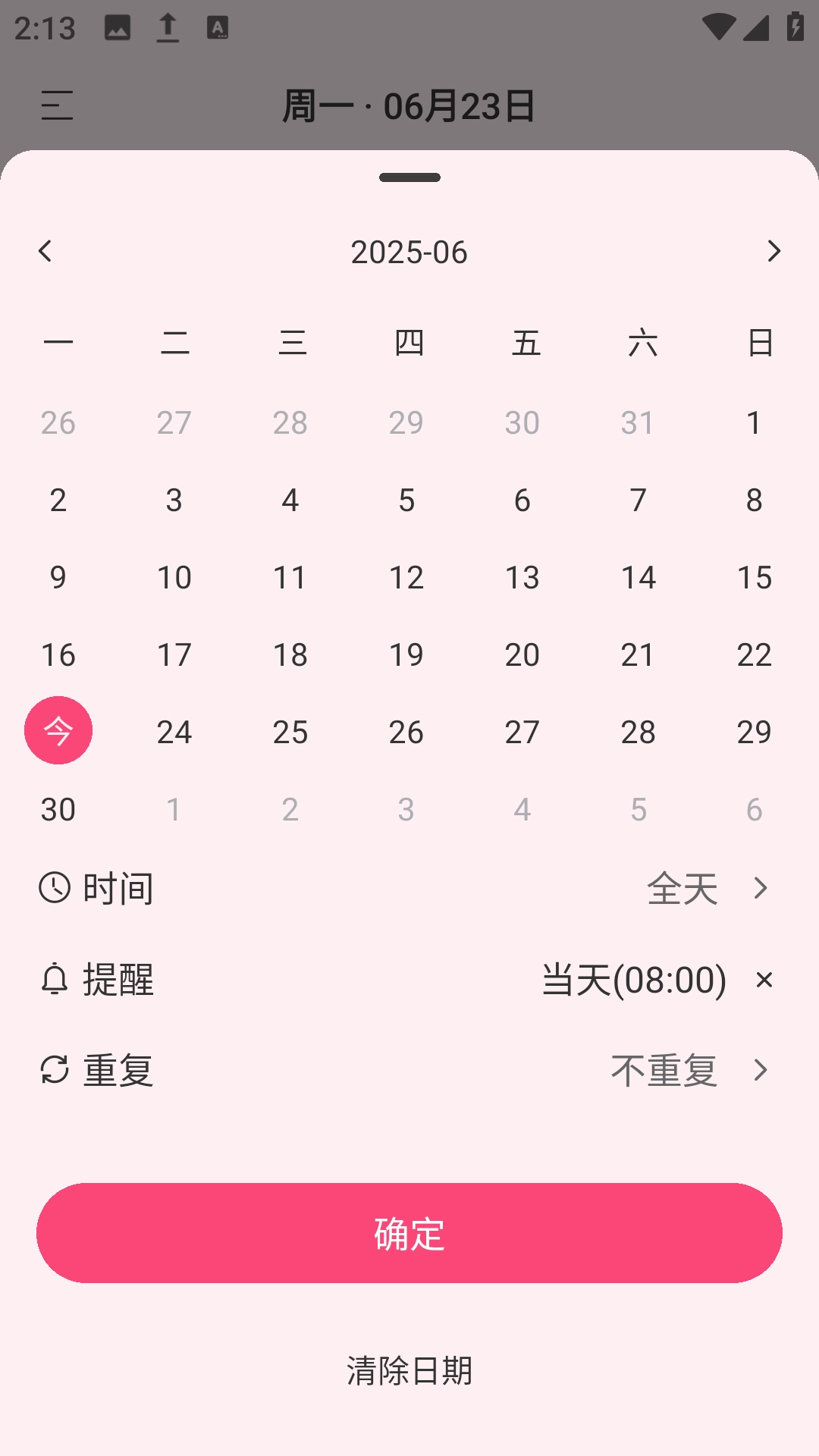
Task: Pick June 15 in the calendar
Action: tap(754, 577)
